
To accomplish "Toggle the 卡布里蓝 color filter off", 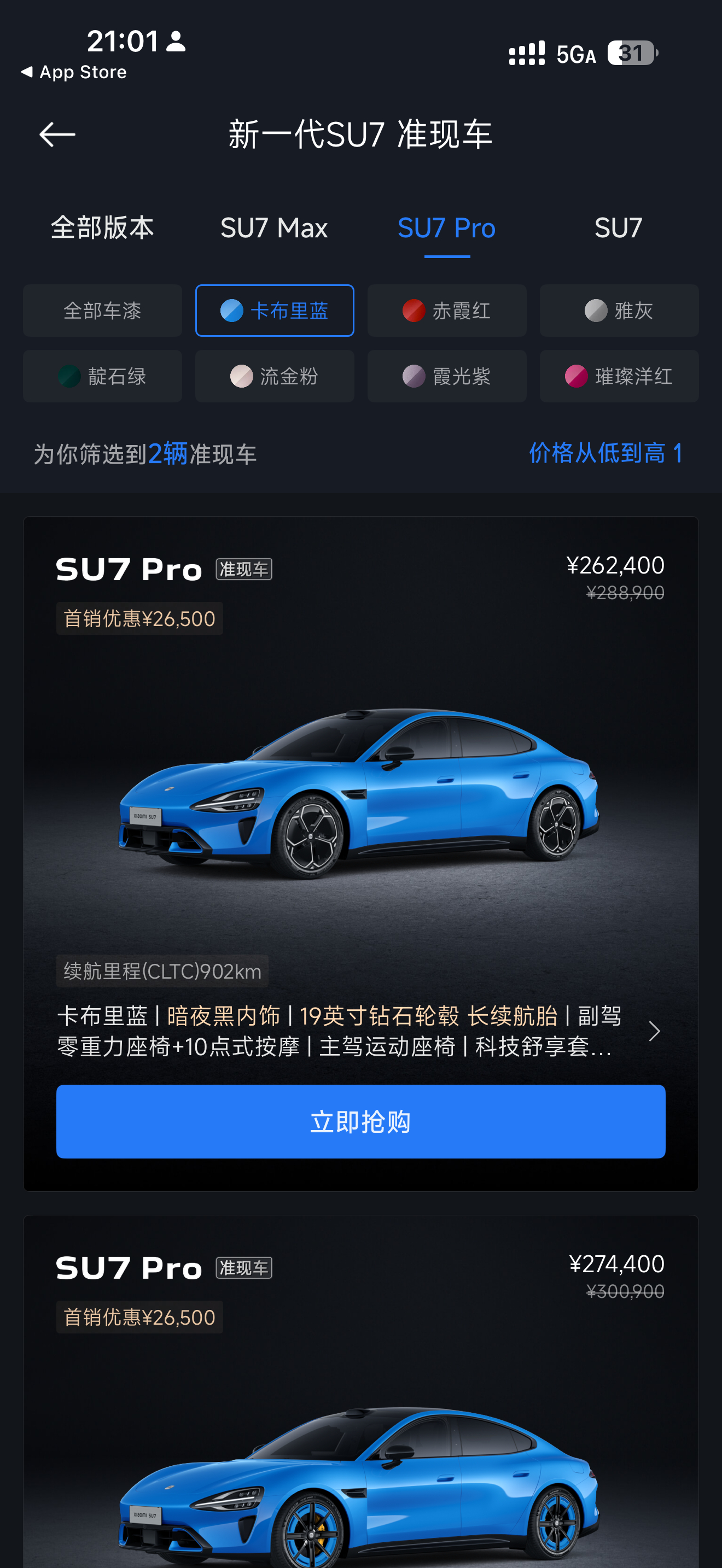I will point(275,311).
